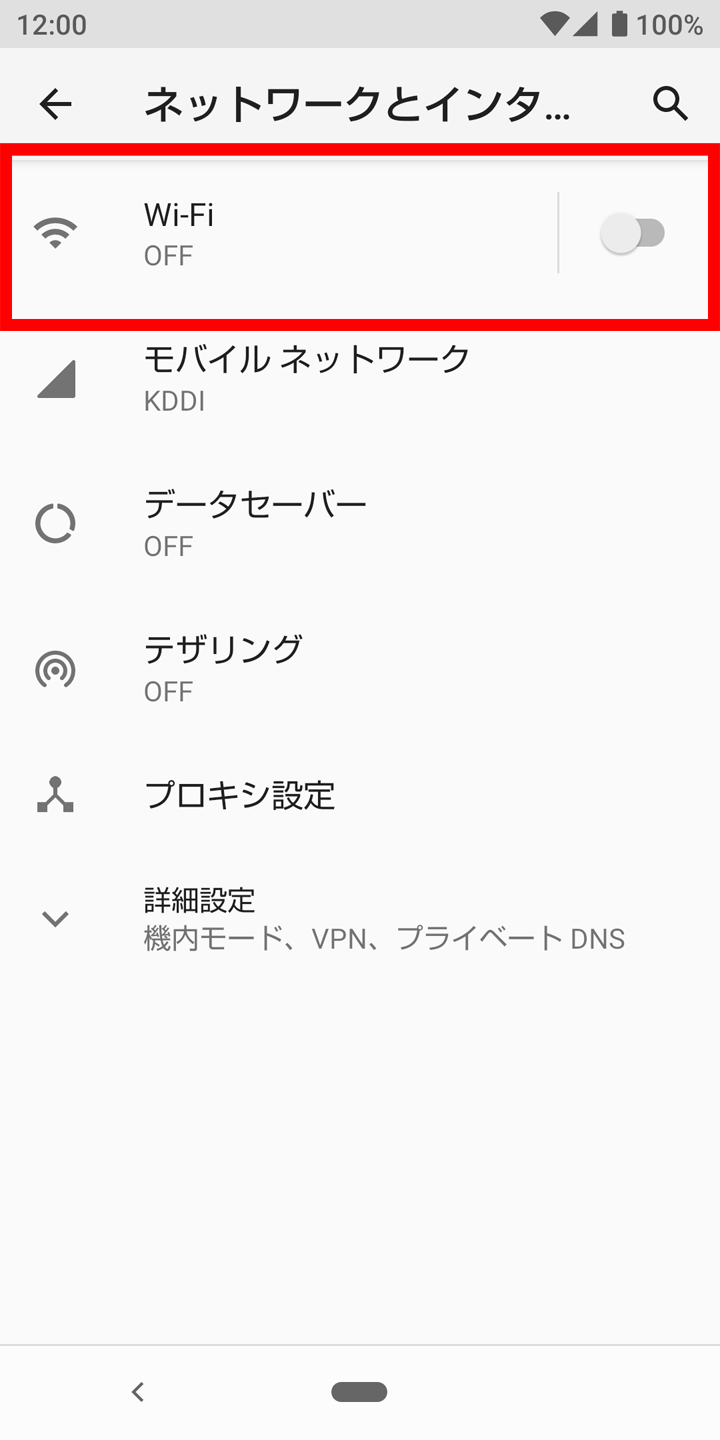The width and height of the screenshot is (720, 1440).
Task: Tap the home pill in navigation bar
Action: click(360, 1391)
